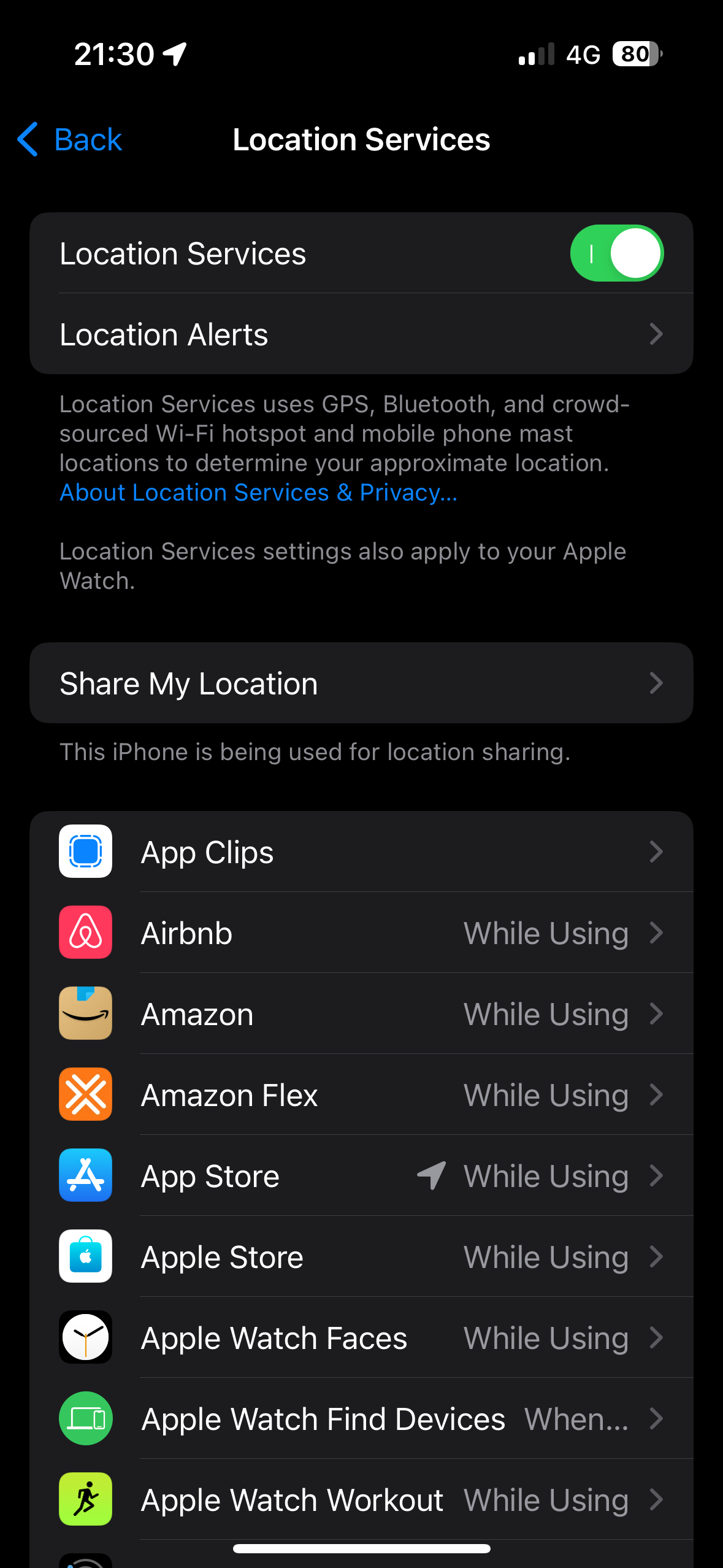Tap the Apple Watch Faces clock icon
This screenshot has width=723, height=1568.
click(x=85, y=1337)
